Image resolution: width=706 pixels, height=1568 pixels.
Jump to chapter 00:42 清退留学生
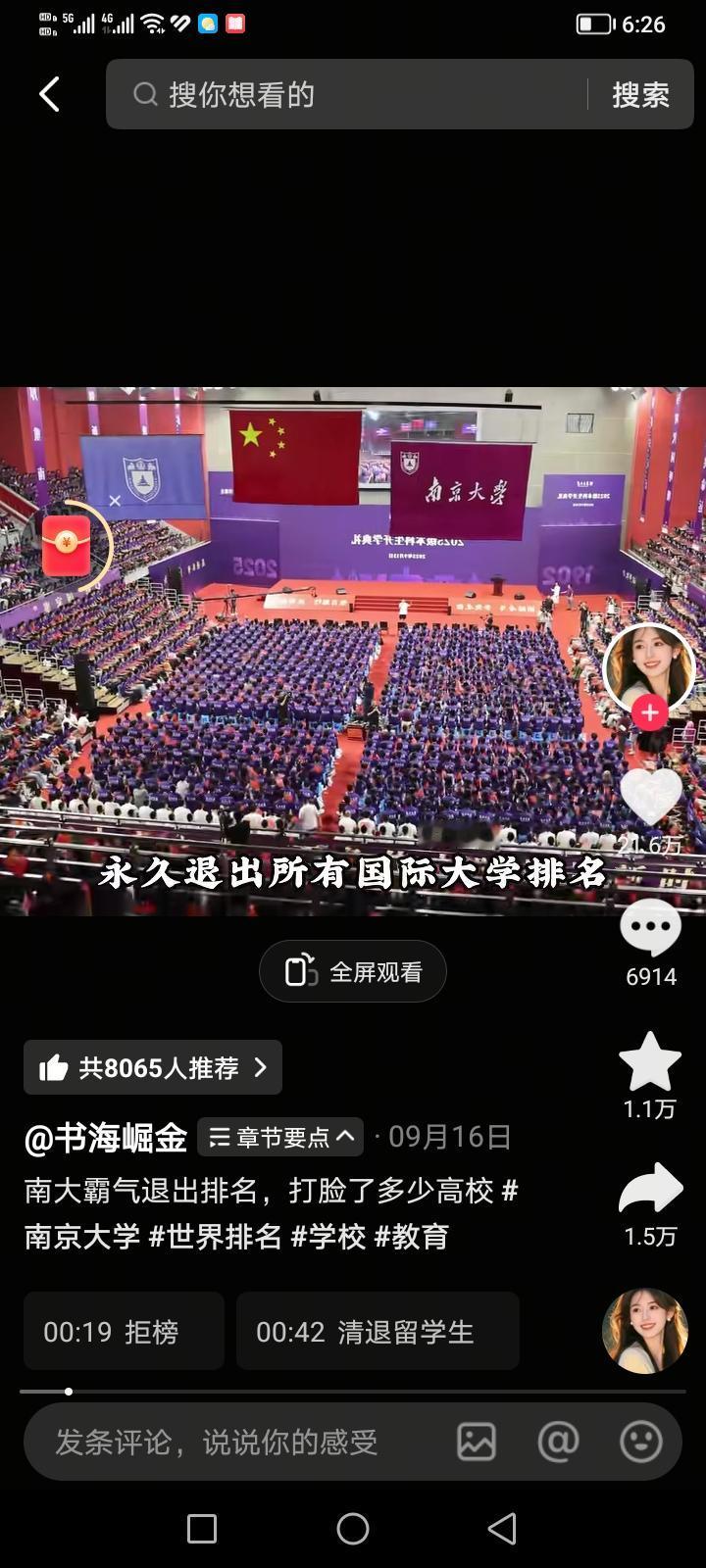(378, 1332)
